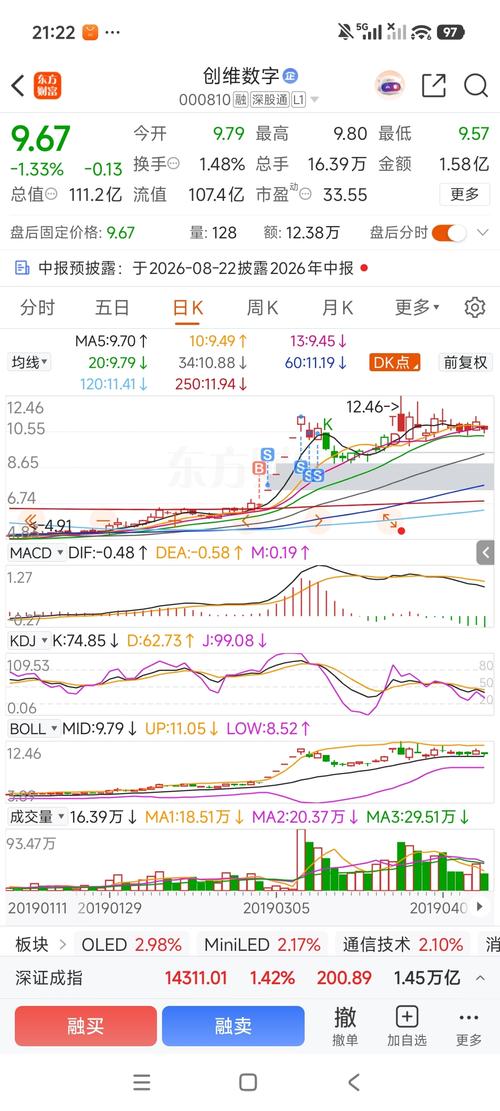The width and height of the screenshot is (500, 1111).
Task: Tap 融卖 margin sell button
Action: click(x=233, y=1026)
